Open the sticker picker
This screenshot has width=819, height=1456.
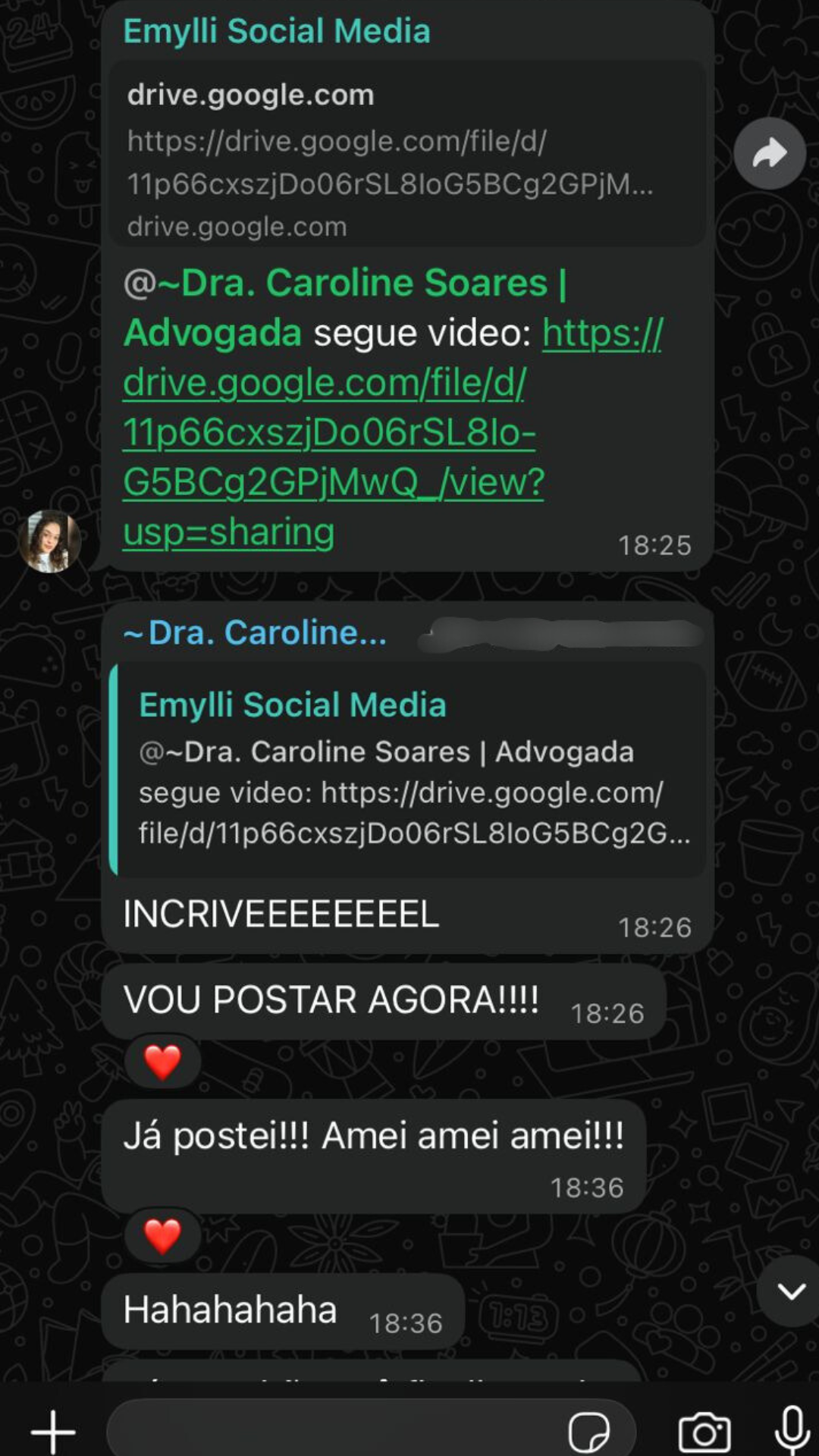pyautogui.click(x=589, y=1432)
